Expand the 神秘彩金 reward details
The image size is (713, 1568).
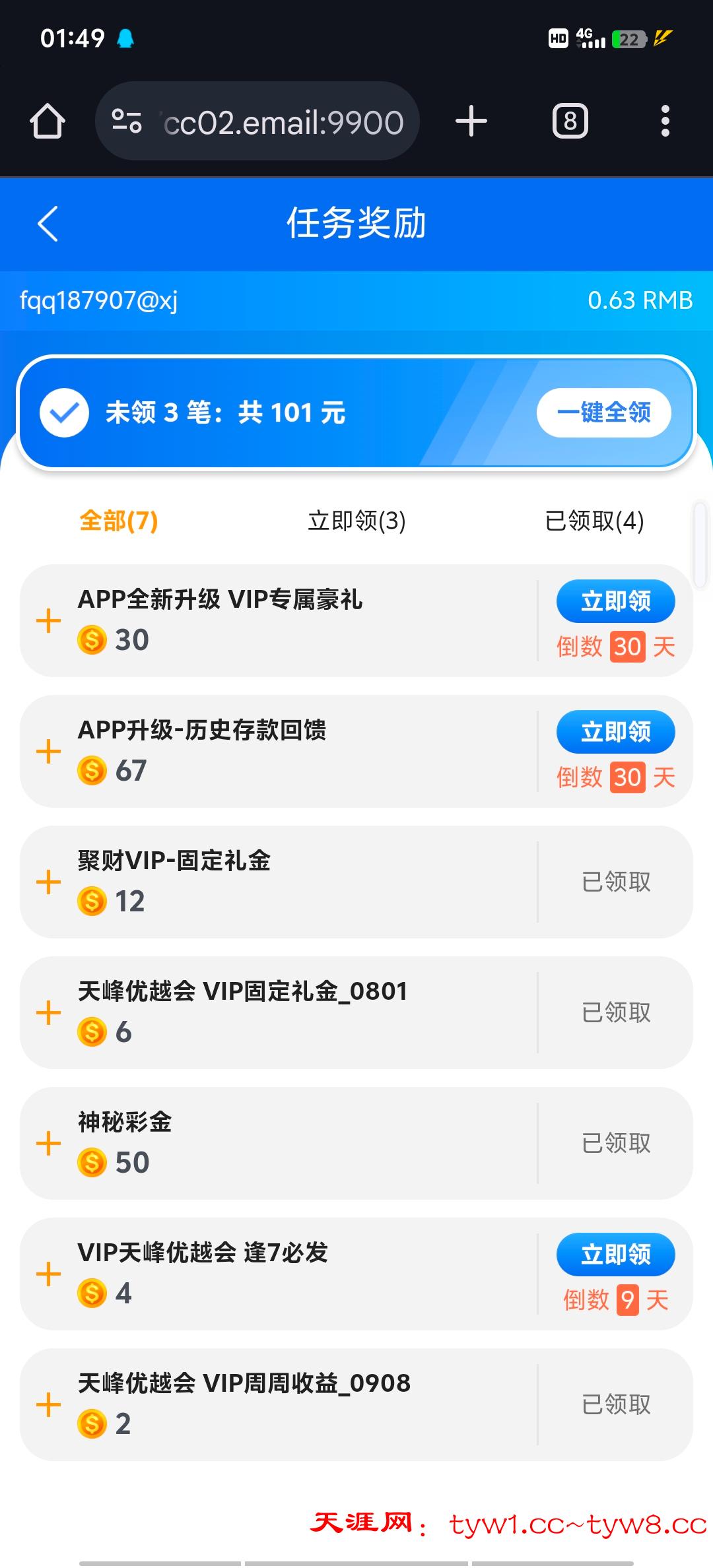click(x=49, y=1144)
